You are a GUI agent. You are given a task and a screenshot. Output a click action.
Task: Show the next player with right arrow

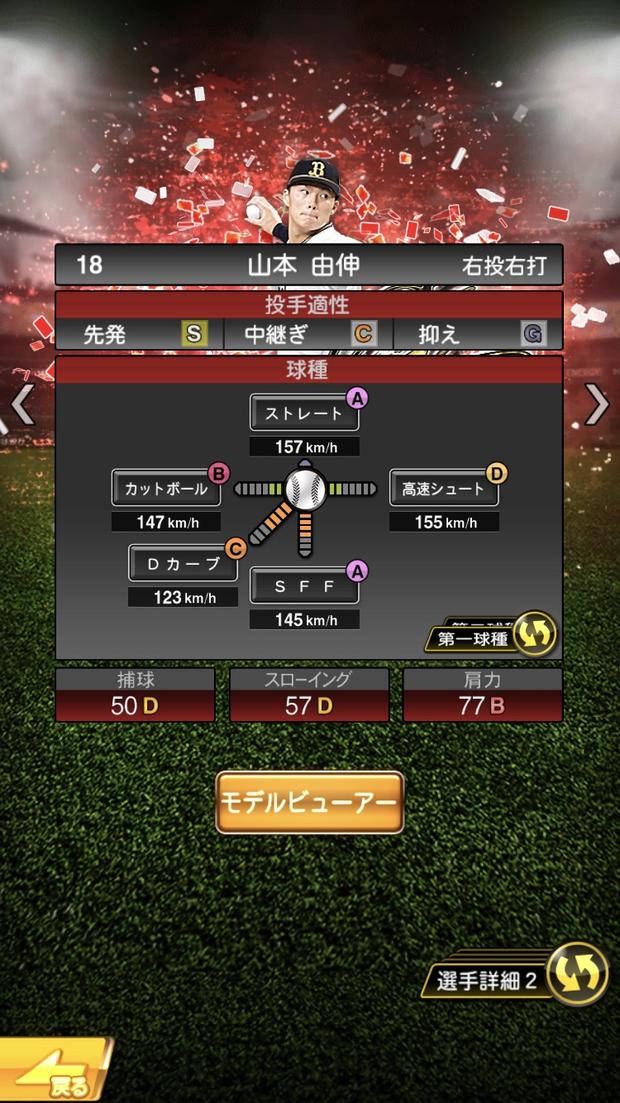[596, 405]
